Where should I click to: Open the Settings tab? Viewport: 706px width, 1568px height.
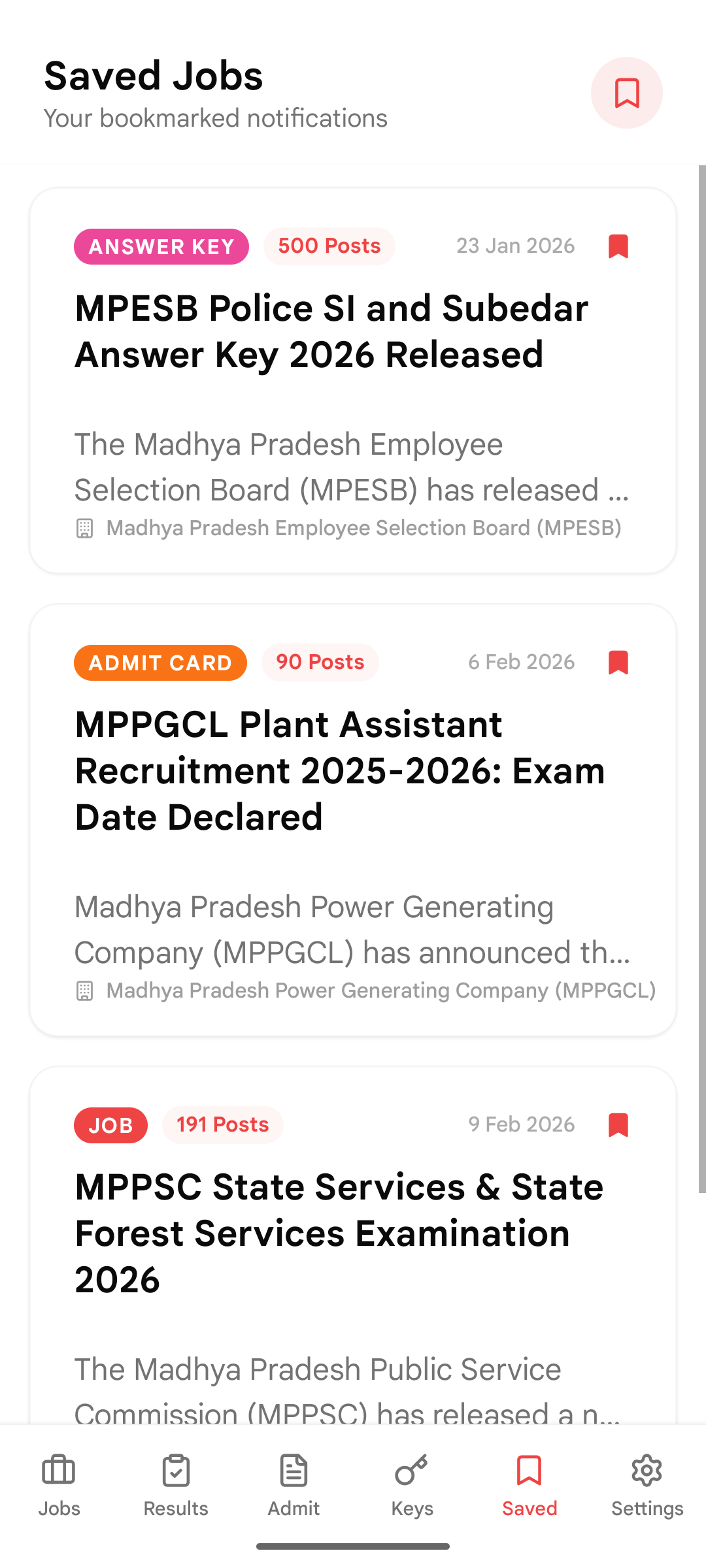click(647, 1484)
